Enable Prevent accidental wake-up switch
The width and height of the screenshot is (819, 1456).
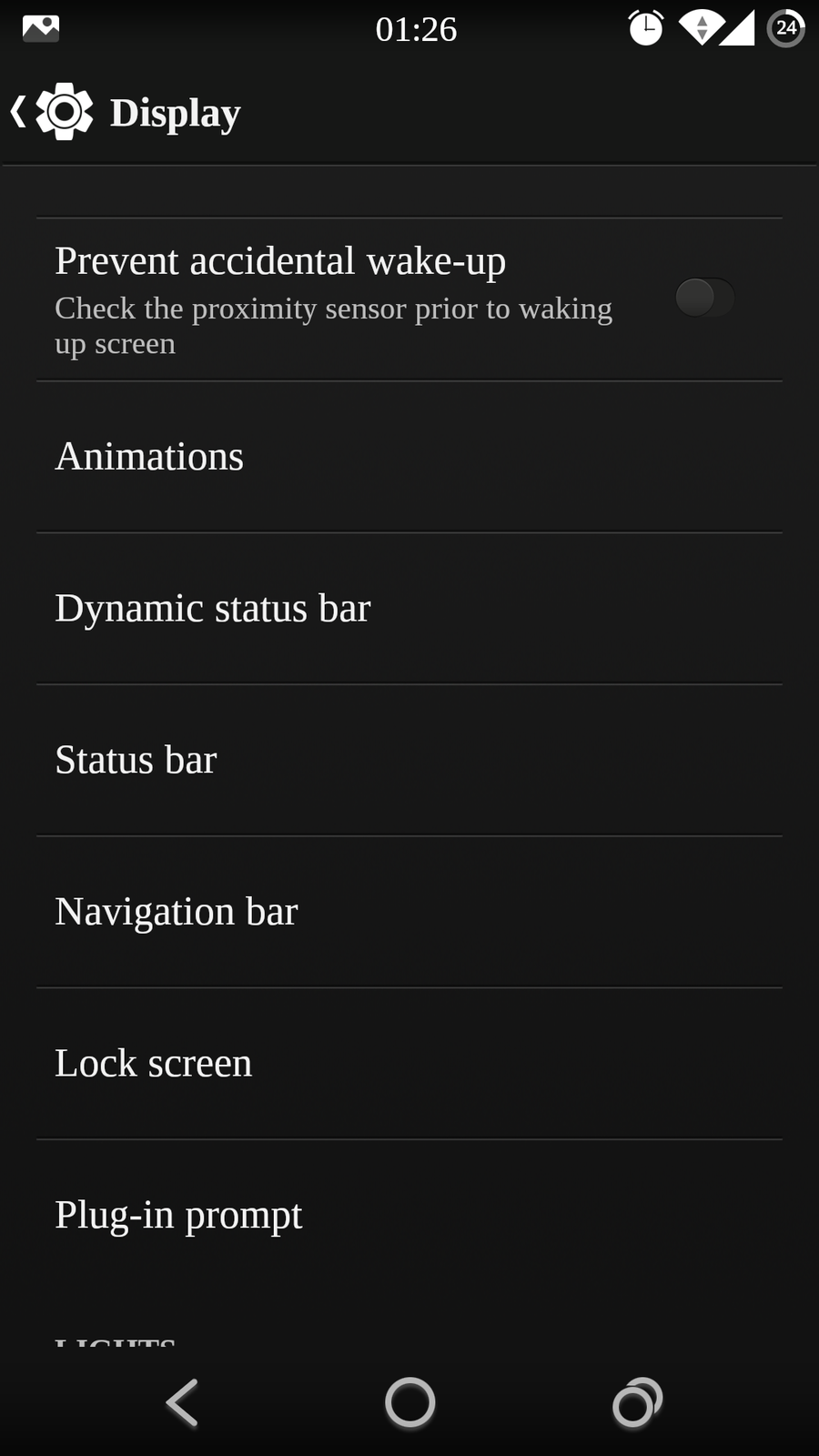tap(704, 298)
